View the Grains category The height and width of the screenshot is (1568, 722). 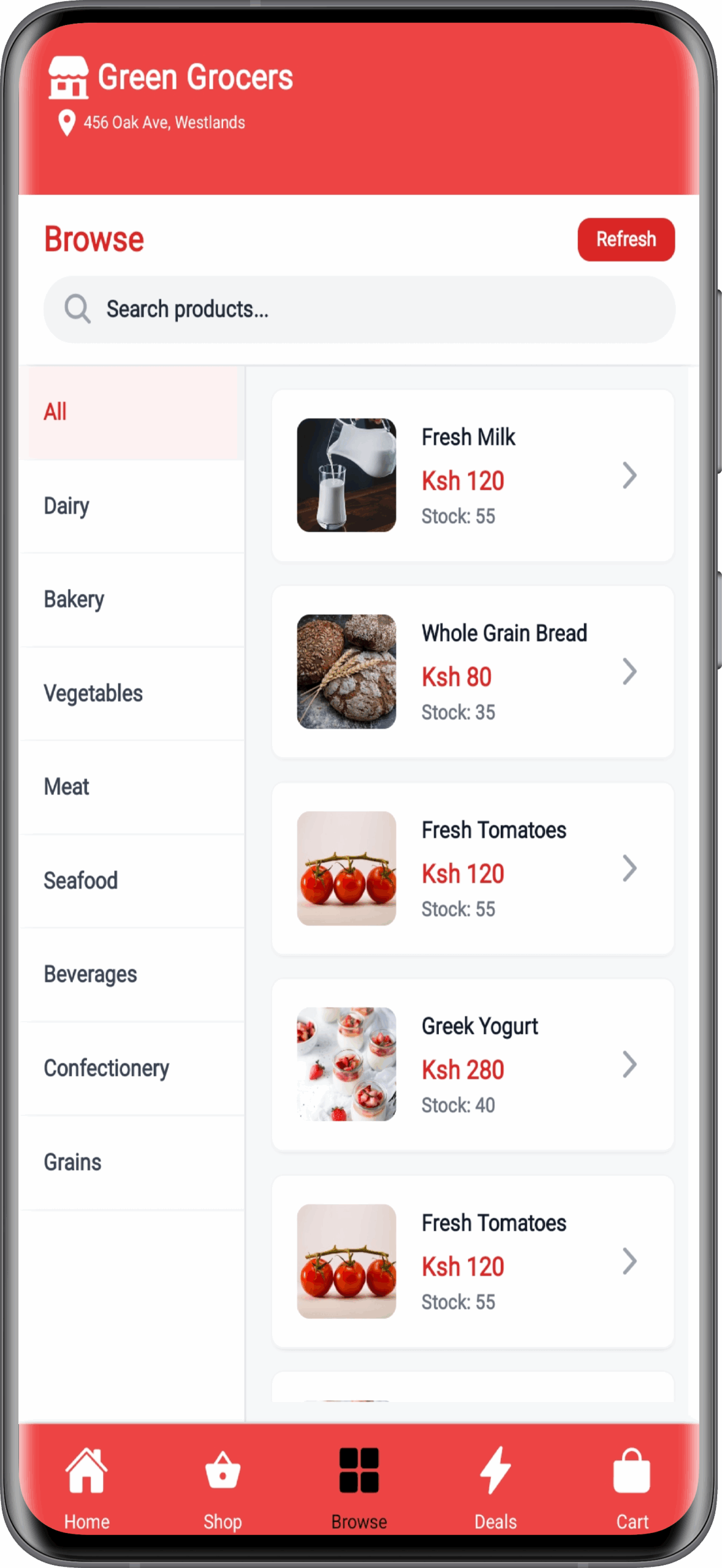pos(132,1162)
